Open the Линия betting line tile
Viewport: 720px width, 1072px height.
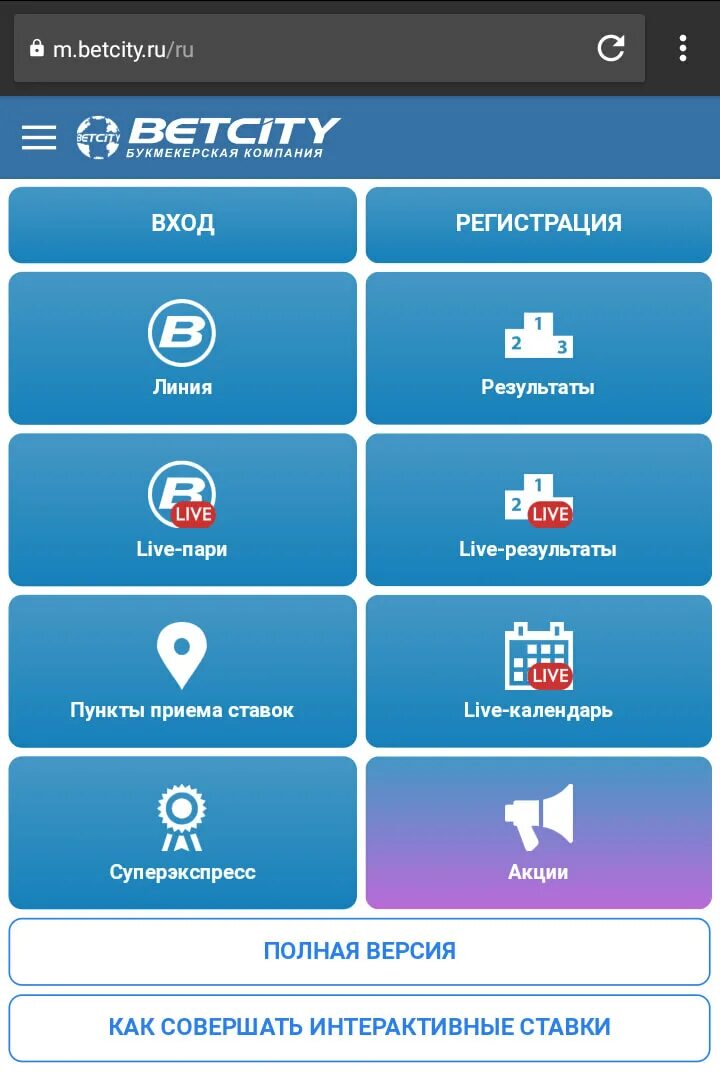tap(183, 348)
